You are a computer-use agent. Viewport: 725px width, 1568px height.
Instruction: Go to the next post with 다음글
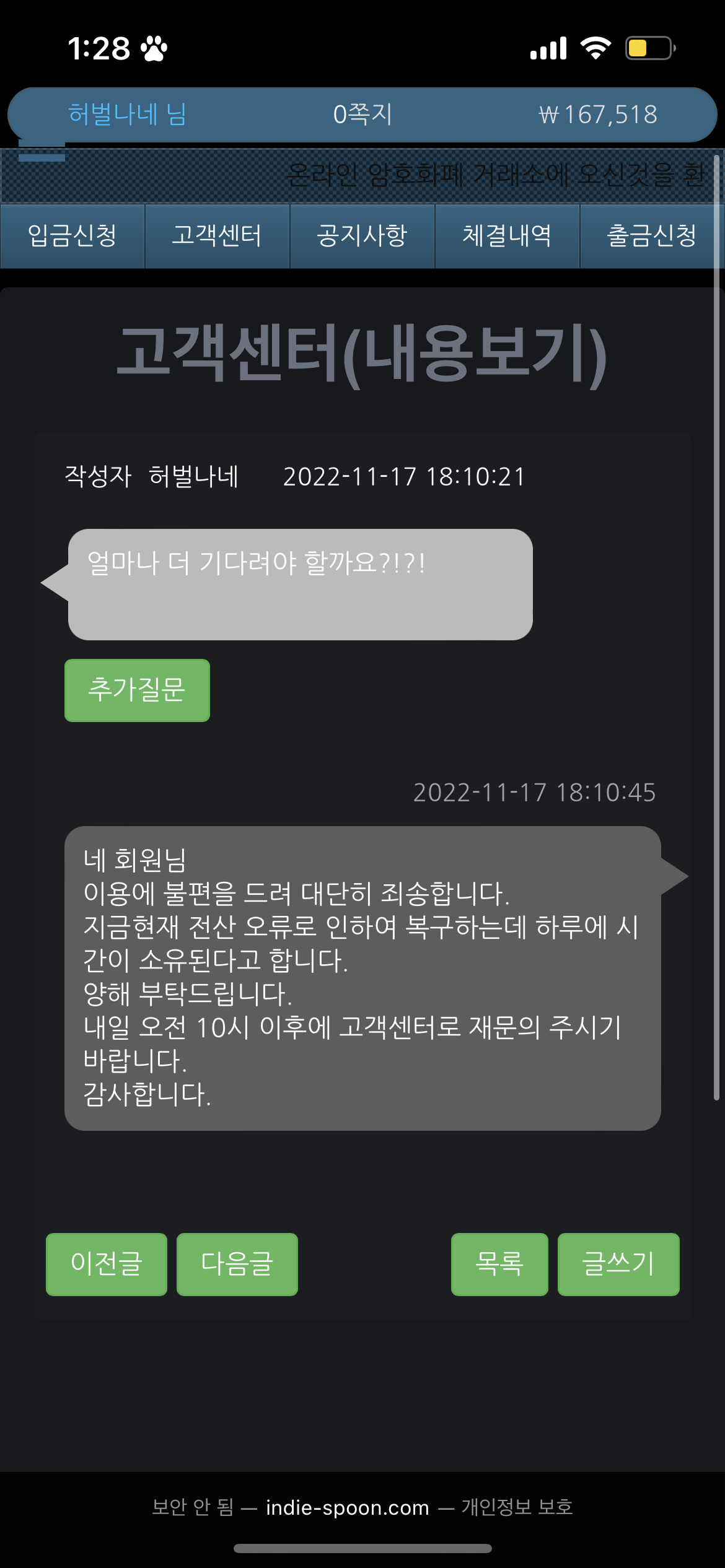[237, 1264]
